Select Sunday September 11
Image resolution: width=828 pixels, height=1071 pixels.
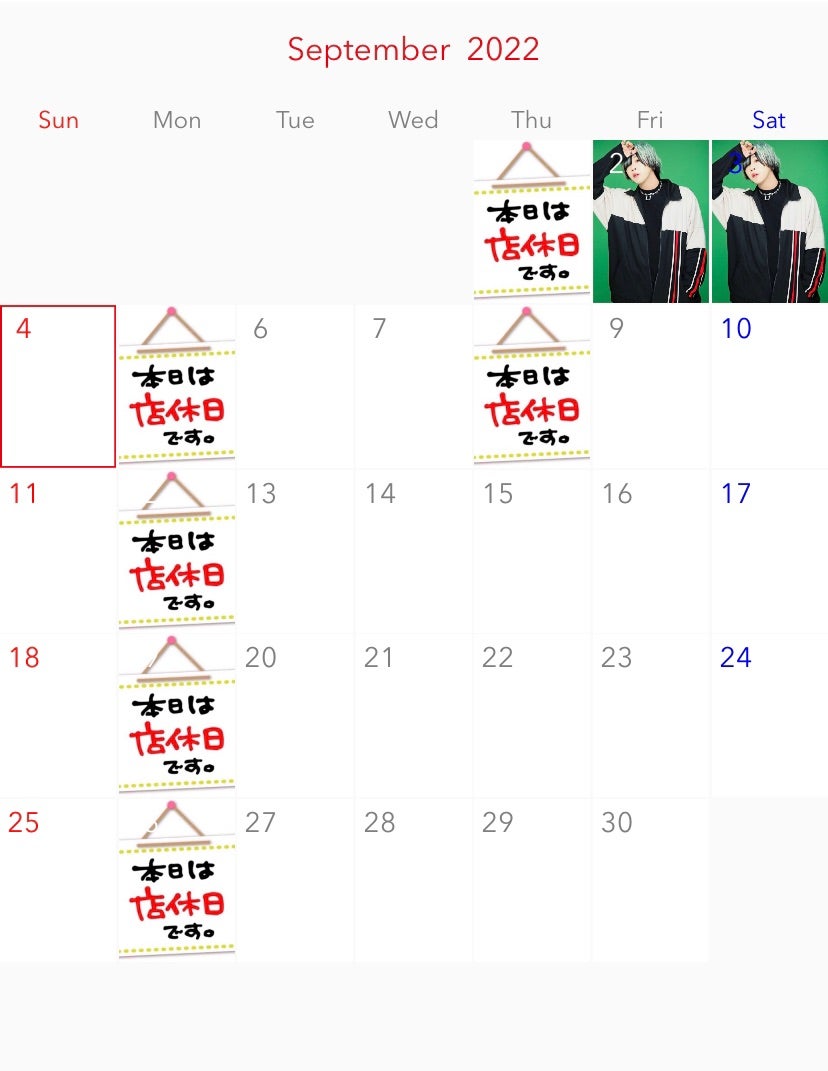[58, 550]
